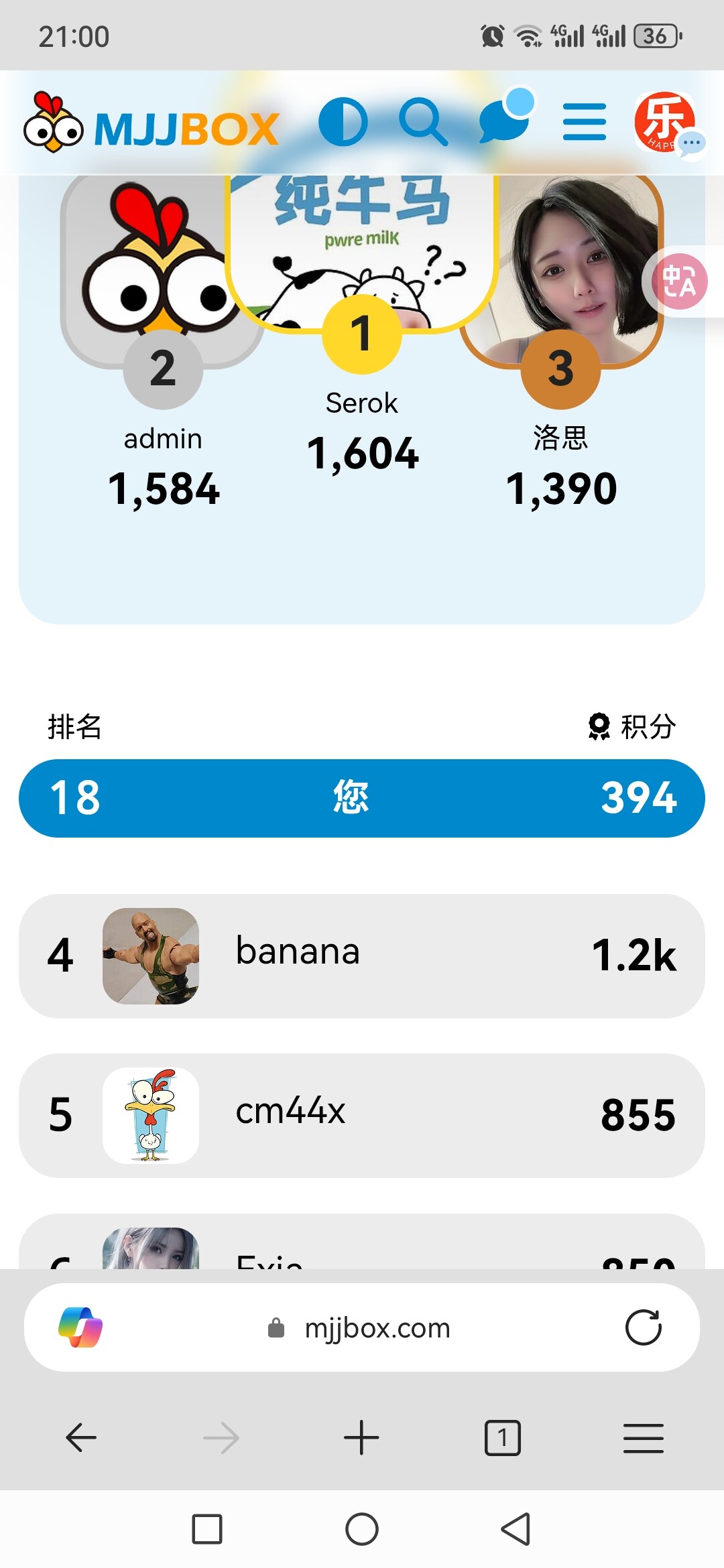The image size is (724, 1568).
Task: Open a new browser tab
Action: 361,1437
